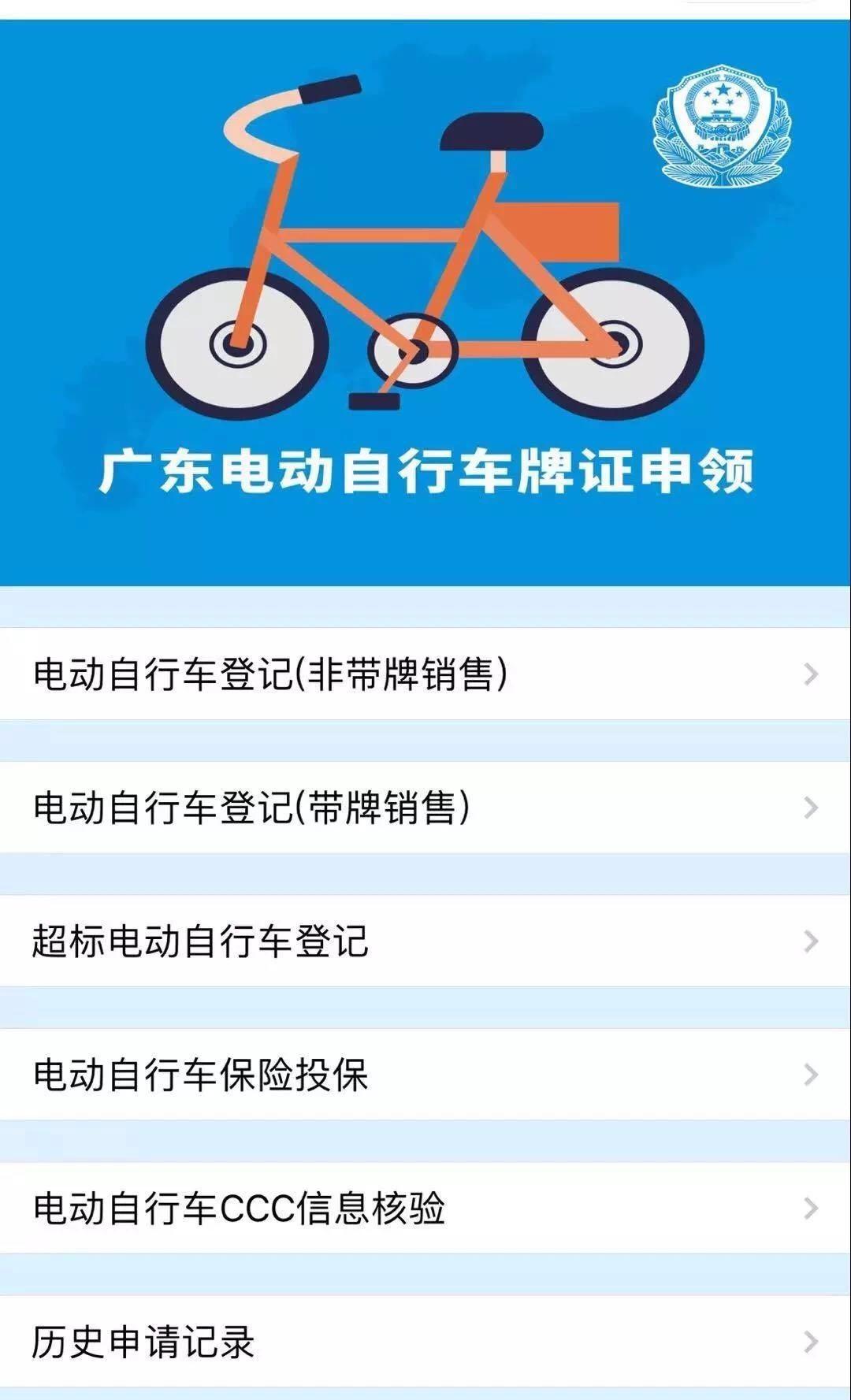This screenshot has width=851, height=1400.
Task: Open 电动自行车登记(带牌销售) row
Action: (x=425, y=807)
